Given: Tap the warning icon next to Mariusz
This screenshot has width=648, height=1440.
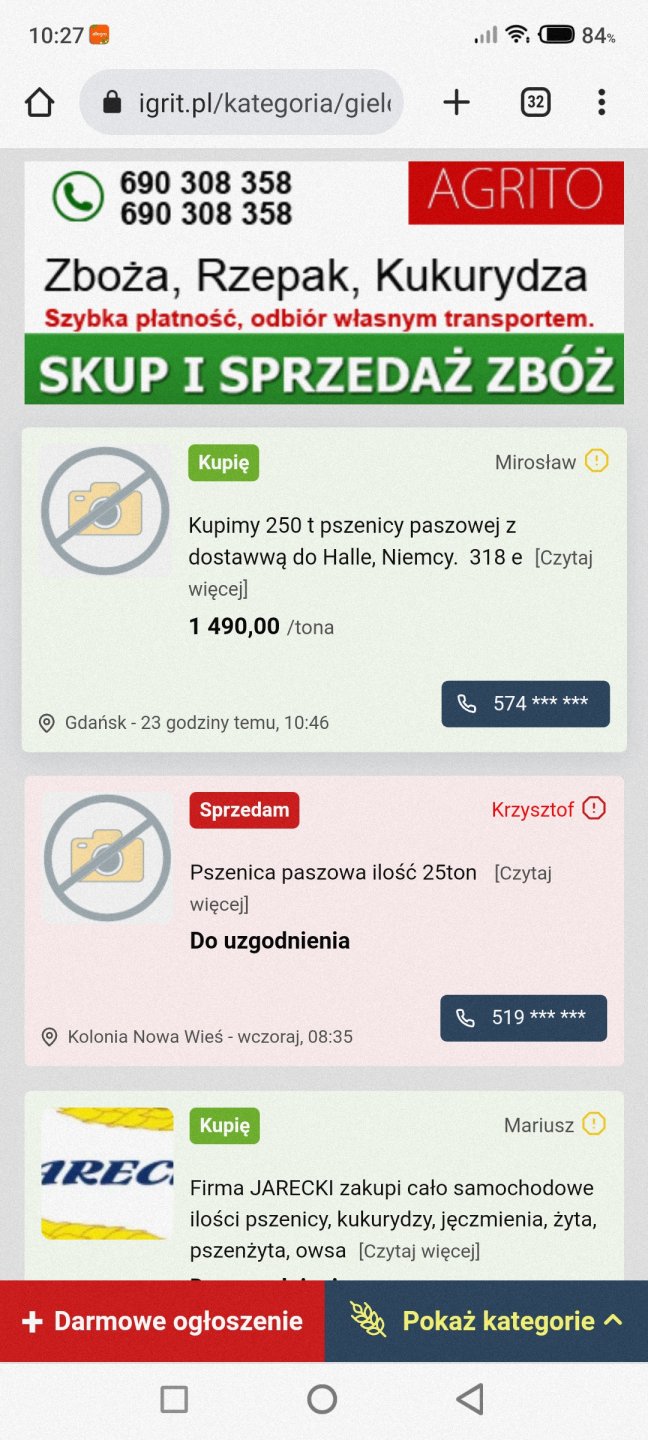Looking at the screenshot, I should [594, 1124].
